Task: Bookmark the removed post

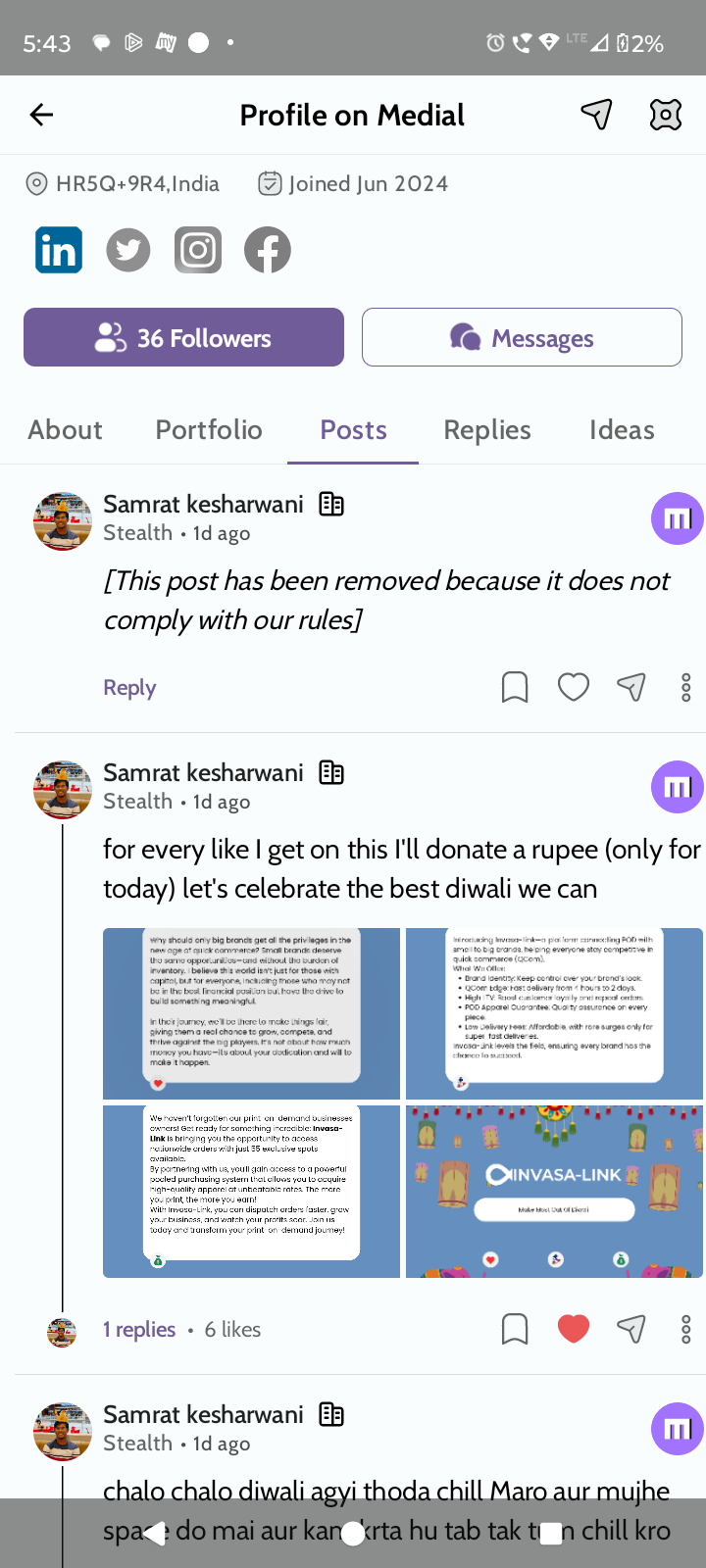Action: (515, 688)
